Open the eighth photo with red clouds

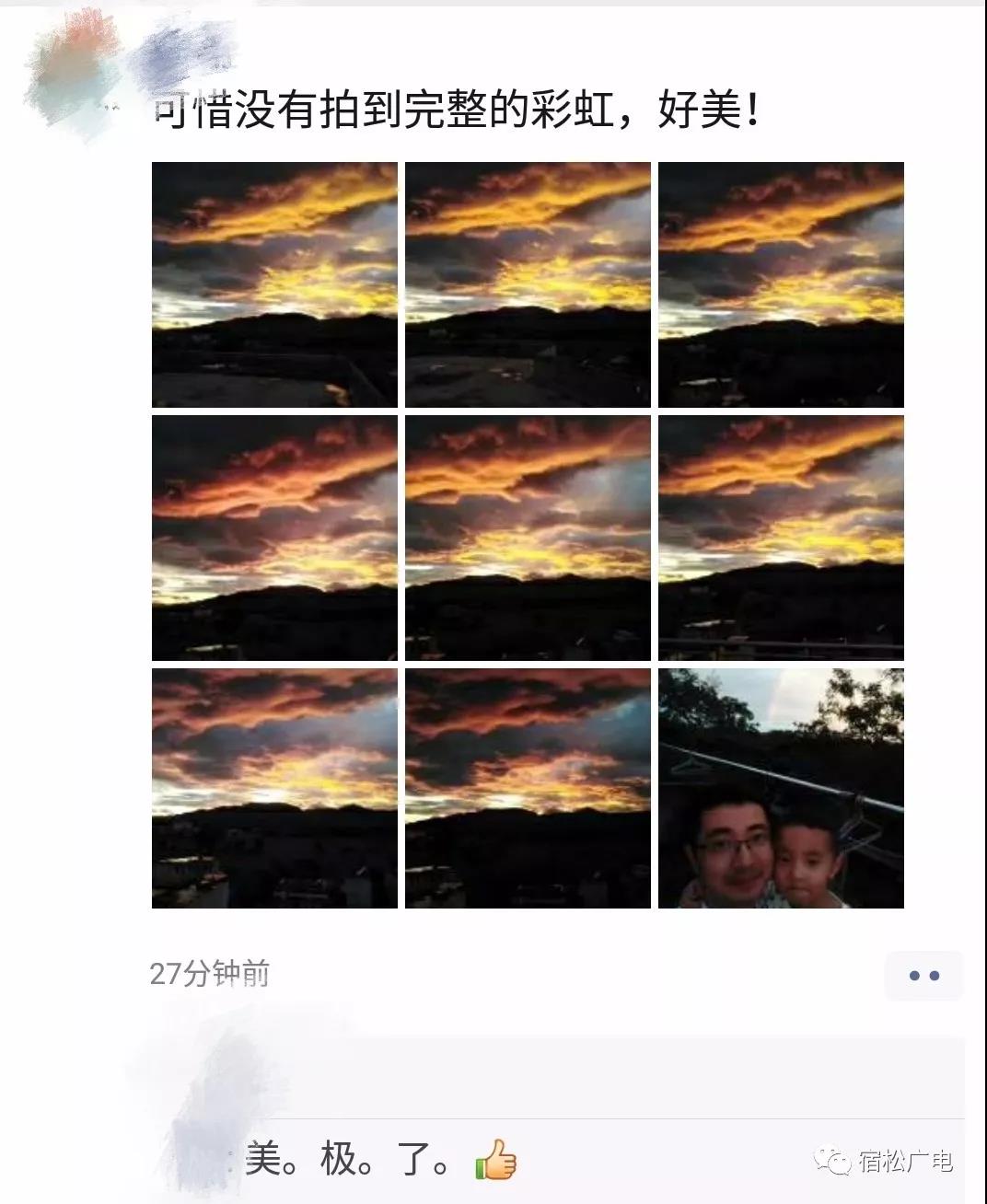[528, 788]
